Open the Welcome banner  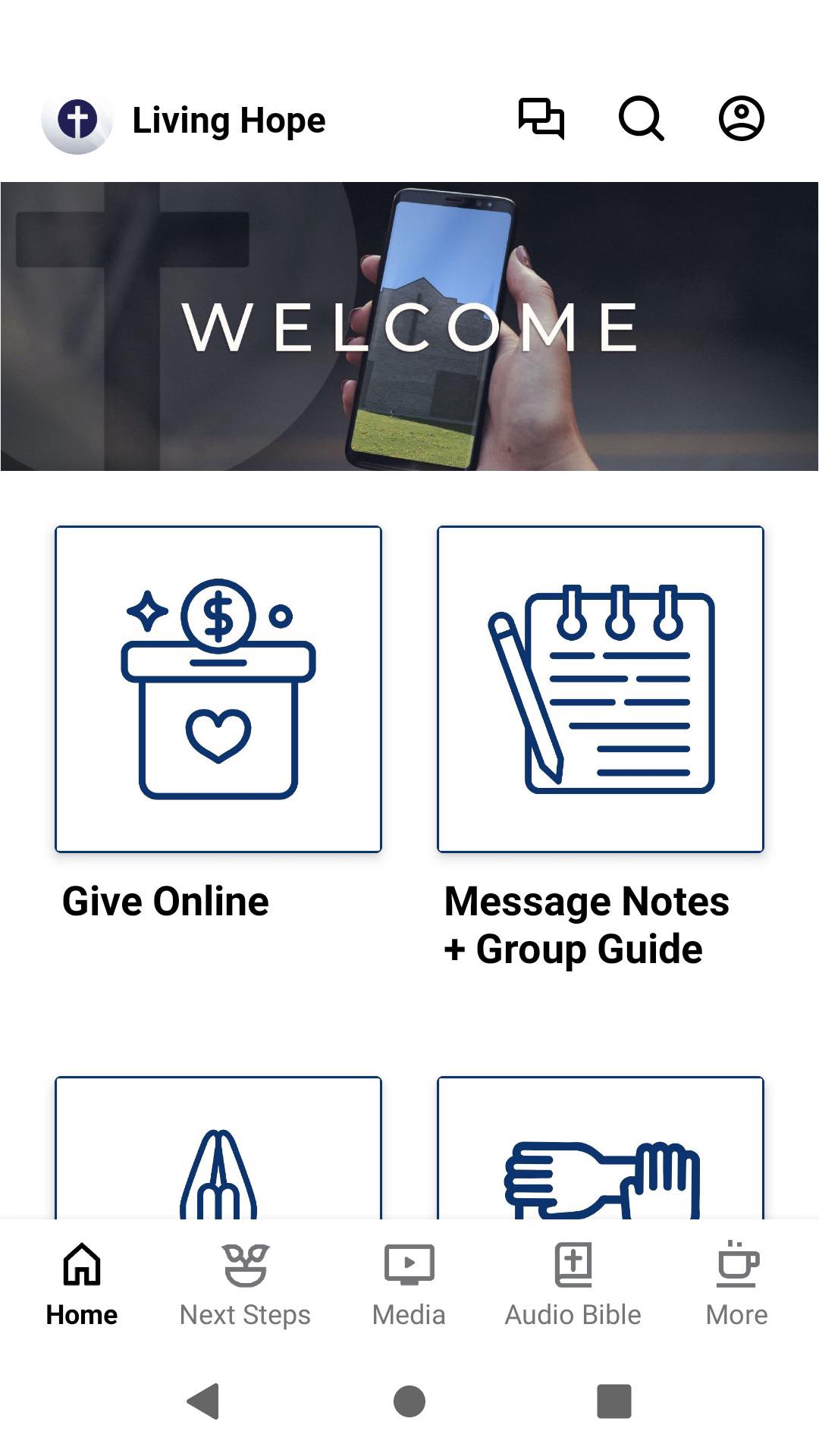(409, 326)
